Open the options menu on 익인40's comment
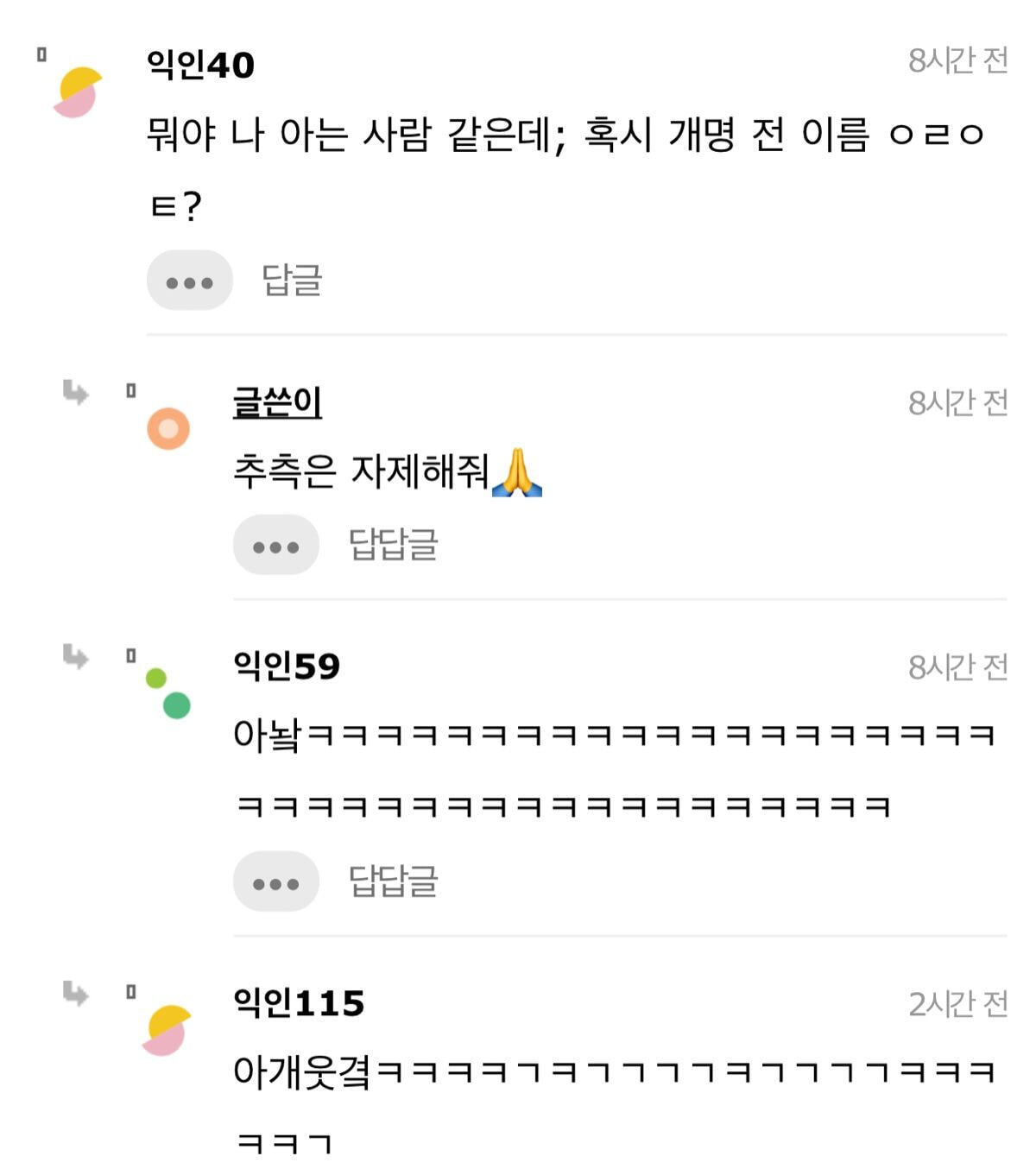This screenshot has width=1036, height=1175. point(191,281)
